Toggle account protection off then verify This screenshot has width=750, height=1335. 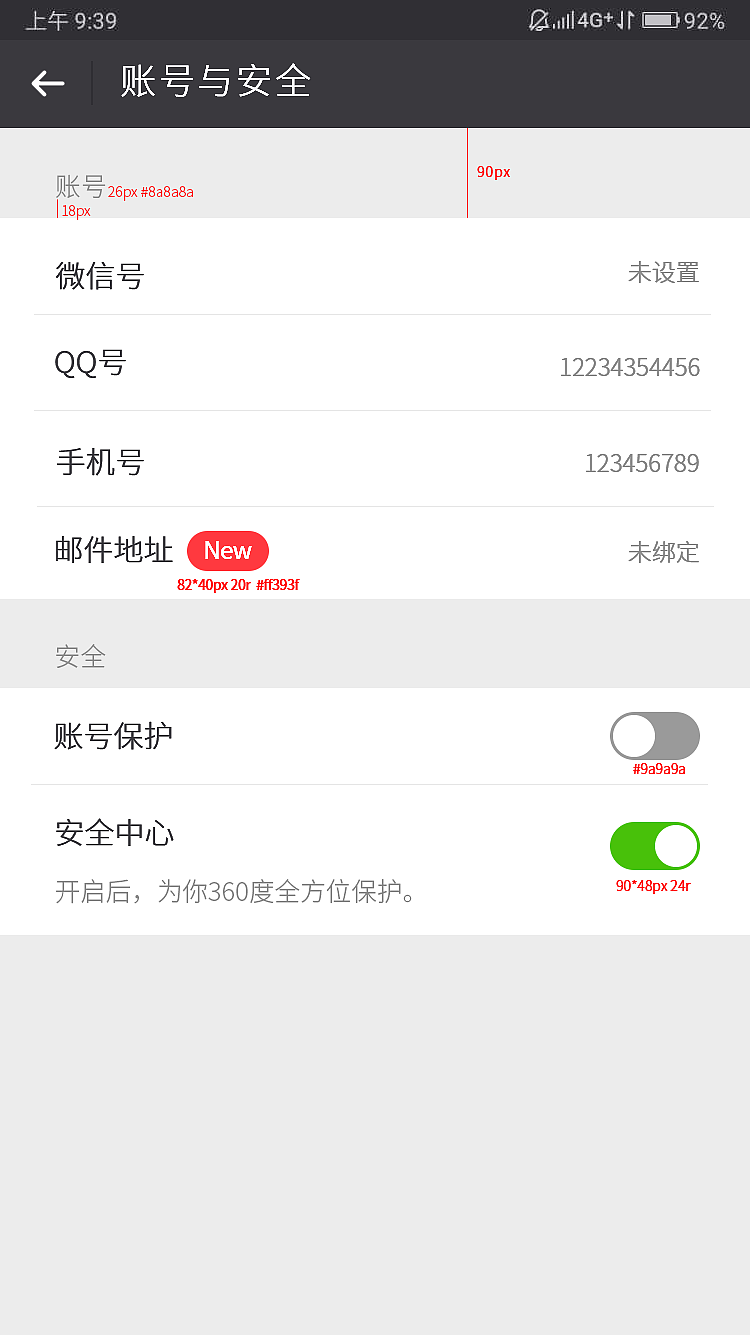[655, 735]
